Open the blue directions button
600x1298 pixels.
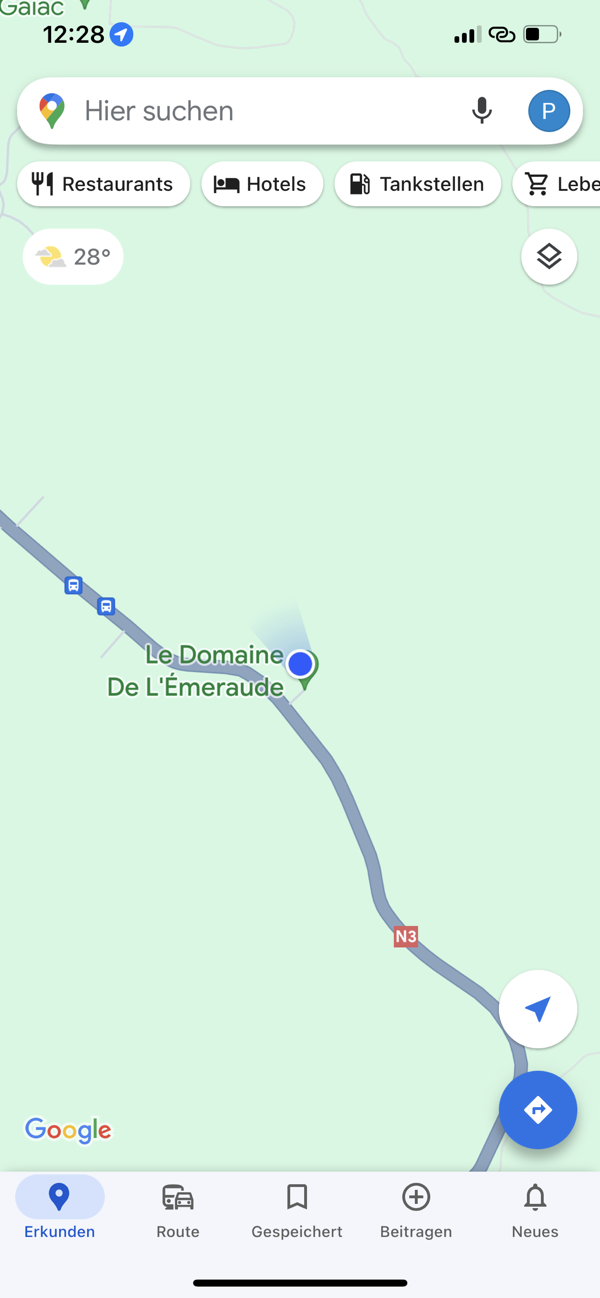pos(538,1110)
